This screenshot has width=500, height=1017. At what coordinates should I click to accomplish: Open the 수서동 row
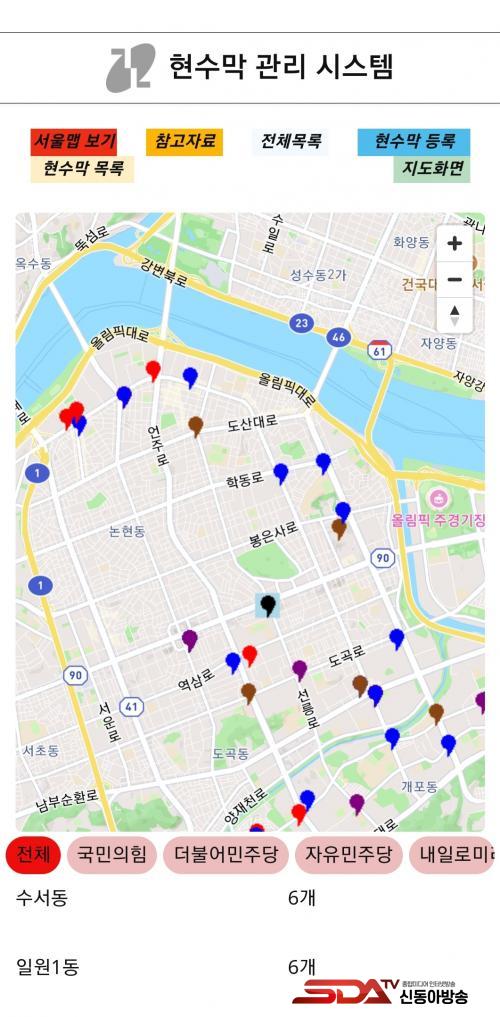(x=250, y=898)
